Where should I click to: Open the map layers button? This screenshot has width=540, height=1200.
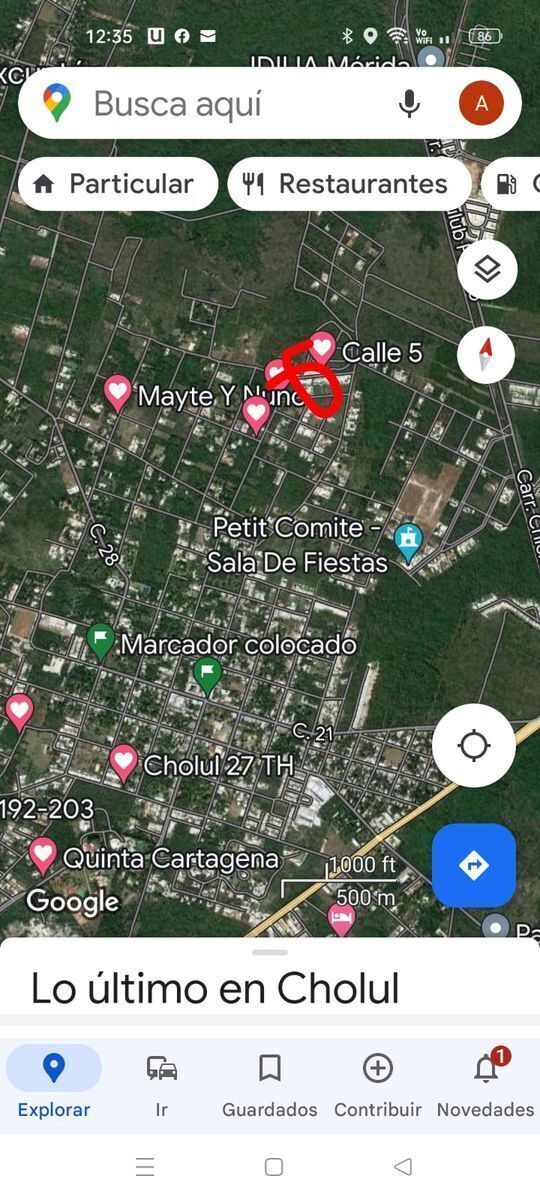coord(487,269)
